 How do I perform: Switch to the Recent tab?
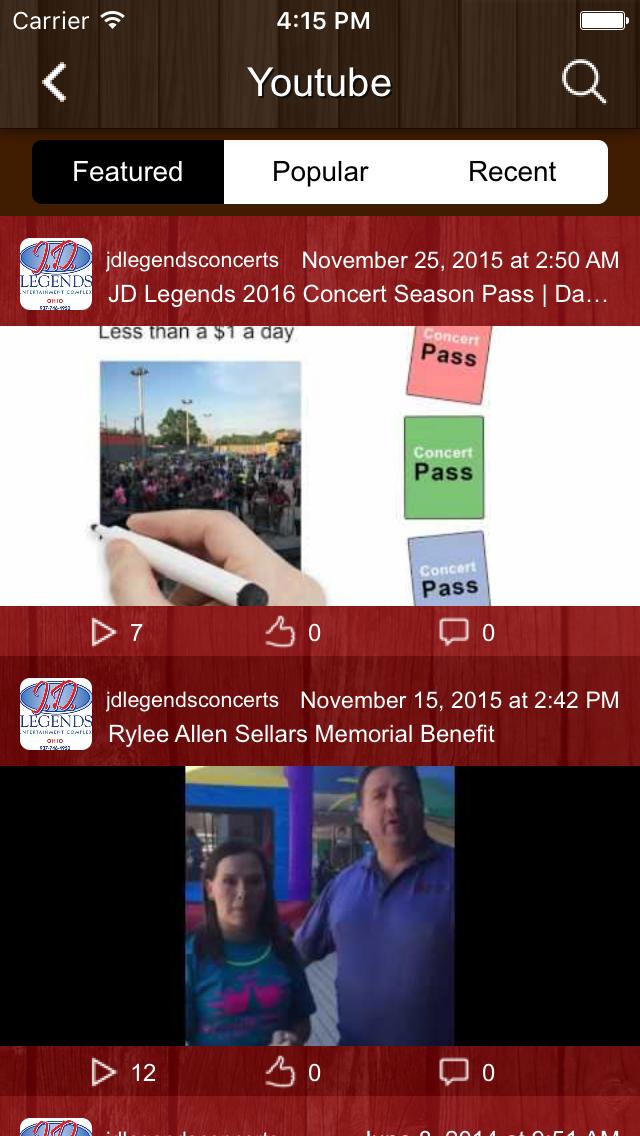click(x=512, y=172)
